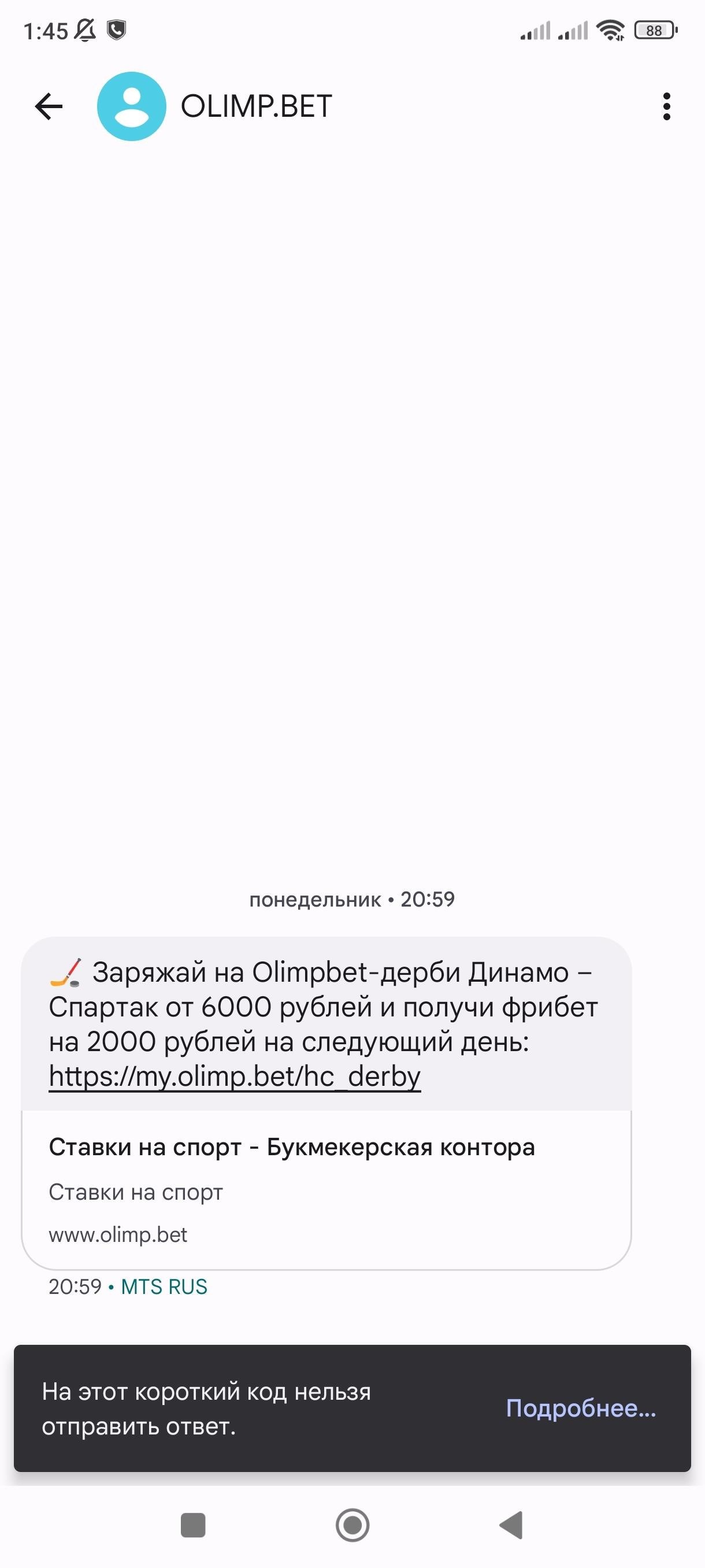Tap Подробнее about short code replies
Image resolution: width=705 pixels, height=1568 pixels.
(x=580, y=1408)
